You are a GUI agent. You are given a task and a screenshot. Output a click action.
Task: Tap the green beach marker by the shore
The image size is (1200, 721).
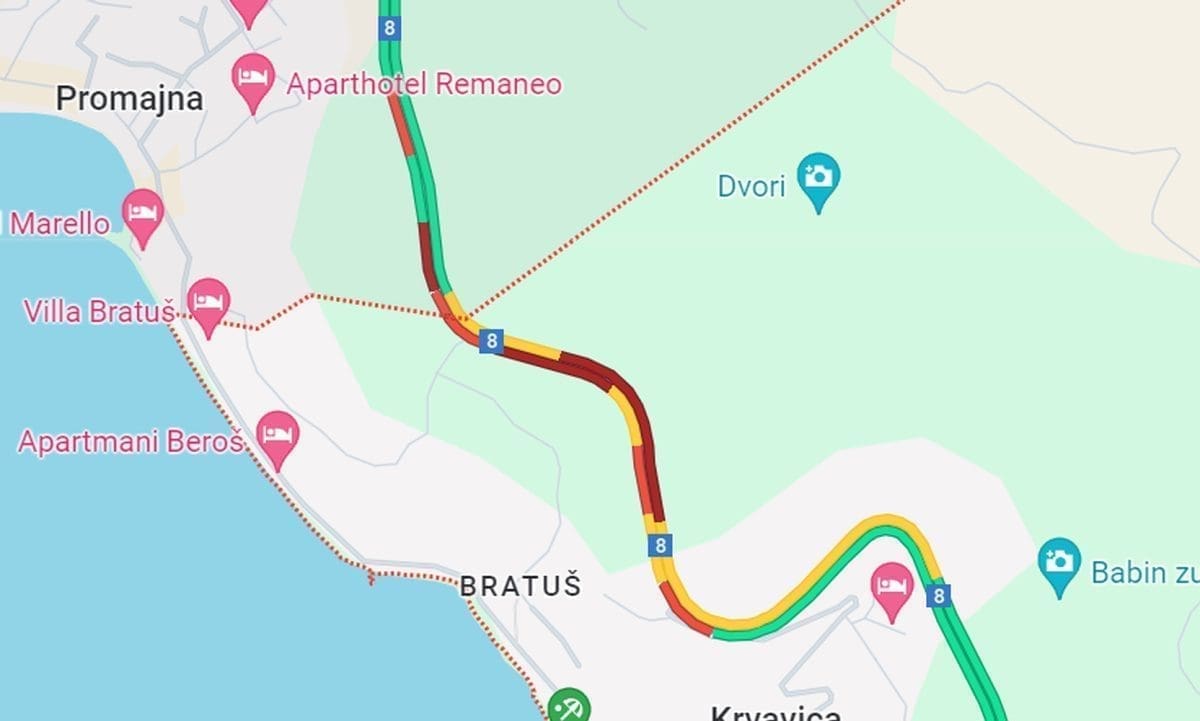pyautogui.click(x=570, y=707)
